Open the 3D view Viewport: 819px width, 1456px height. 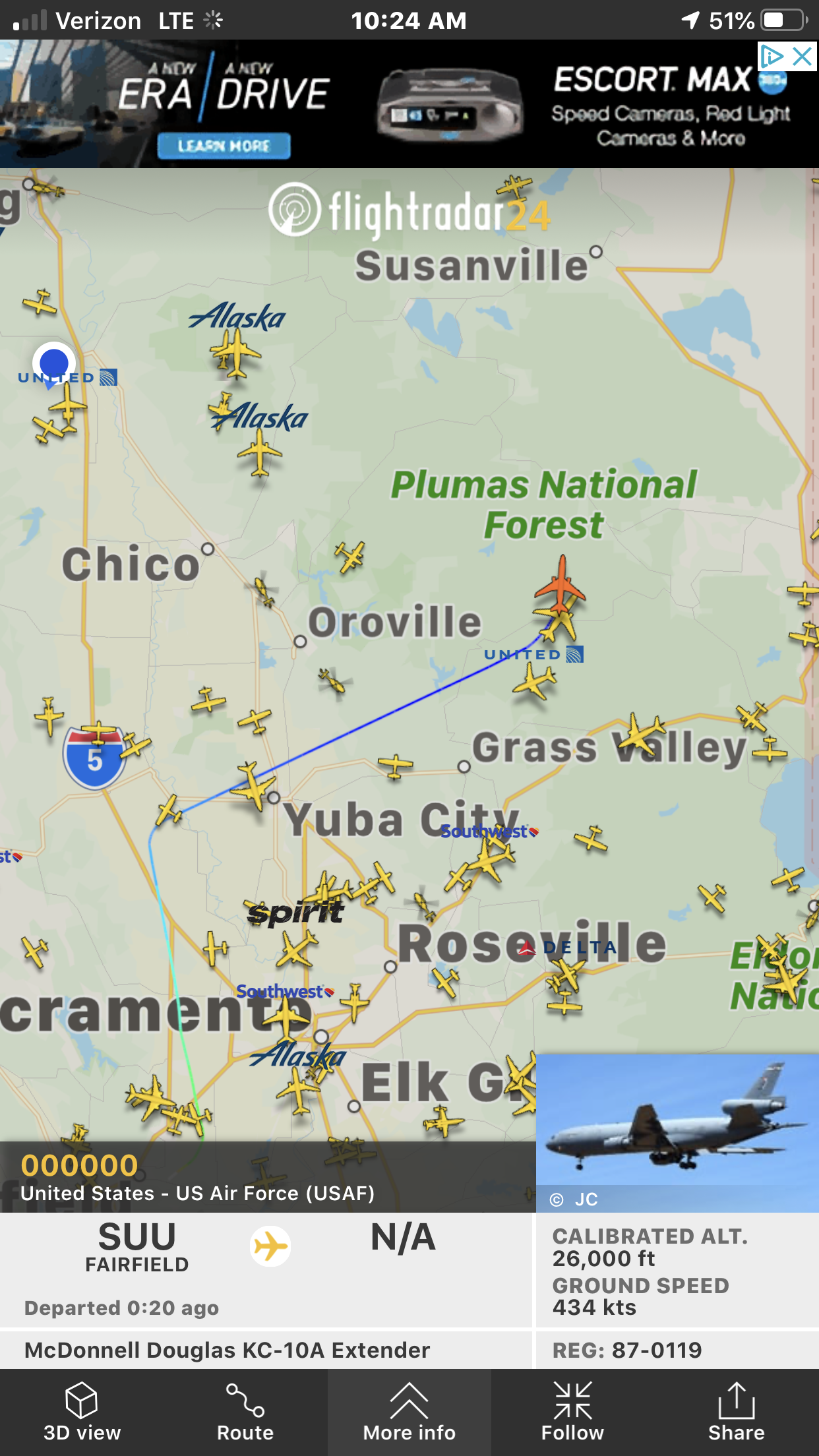[82, 1412]
